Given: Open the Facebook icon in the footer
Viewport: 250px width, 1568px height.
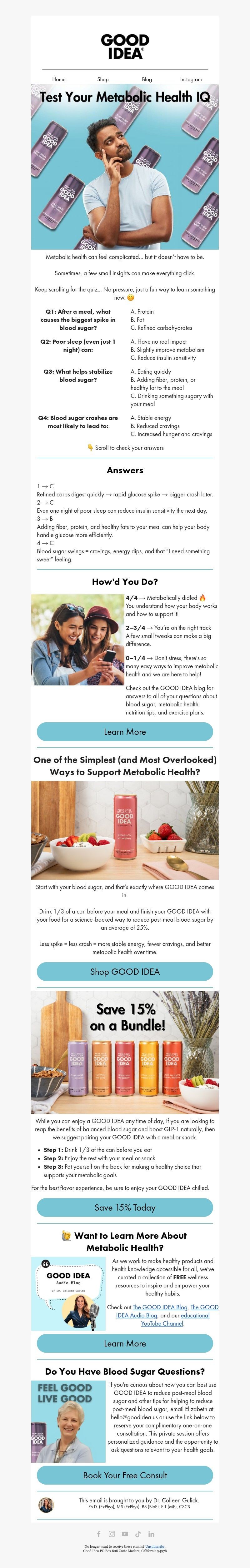Looking at the screenshot, I should 99,1534.
